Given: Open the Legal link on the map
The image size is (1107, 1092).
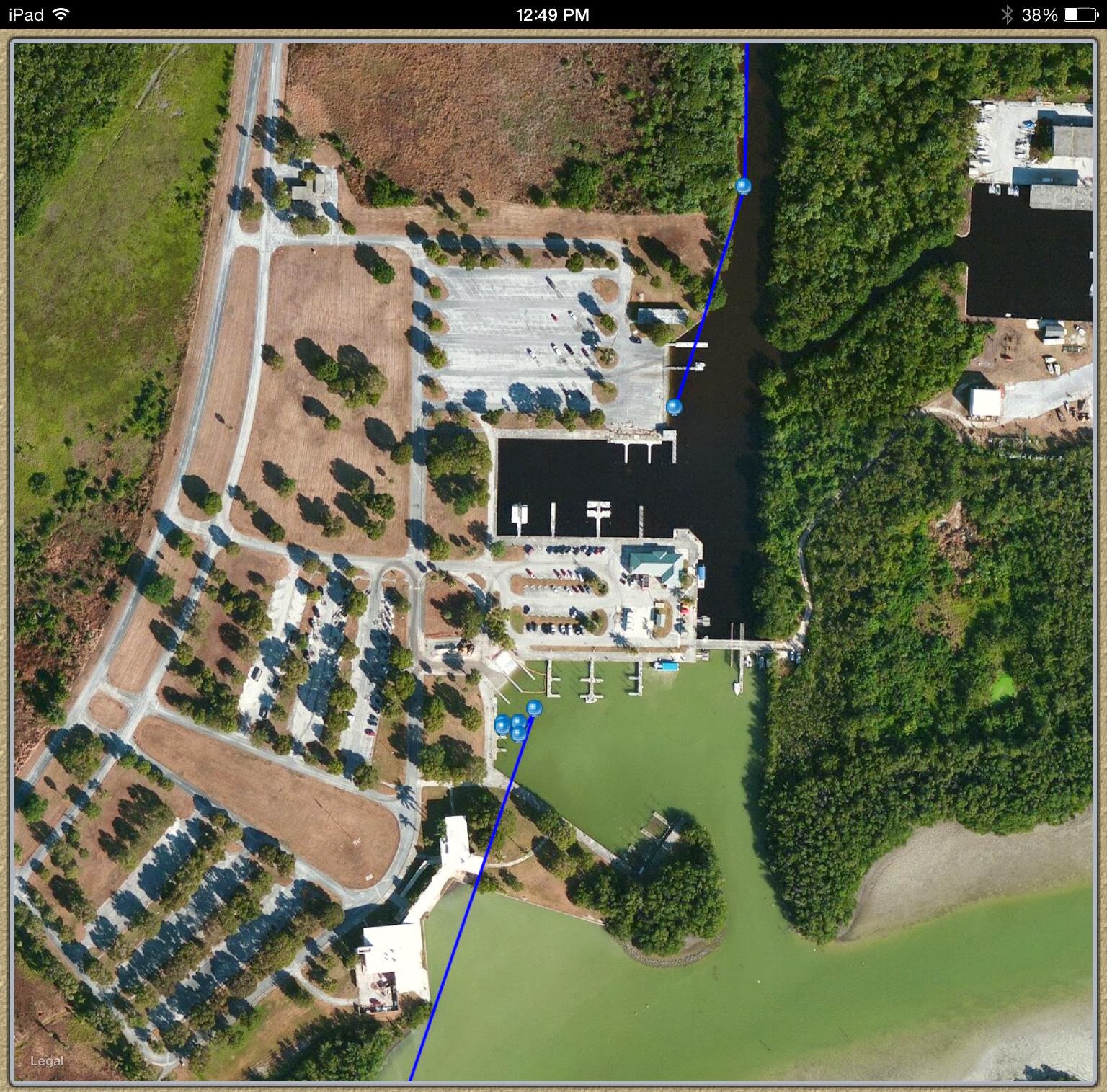Looking at the screenshot, I should (47, 1061).
